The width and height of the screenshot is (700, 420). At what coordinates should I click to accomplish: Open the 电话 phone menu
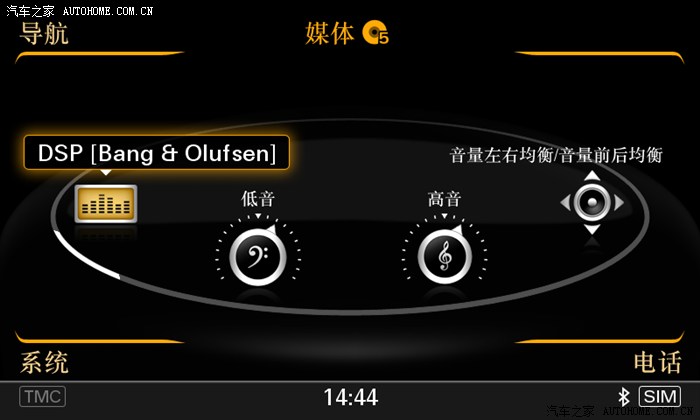[x=658, y=361]
